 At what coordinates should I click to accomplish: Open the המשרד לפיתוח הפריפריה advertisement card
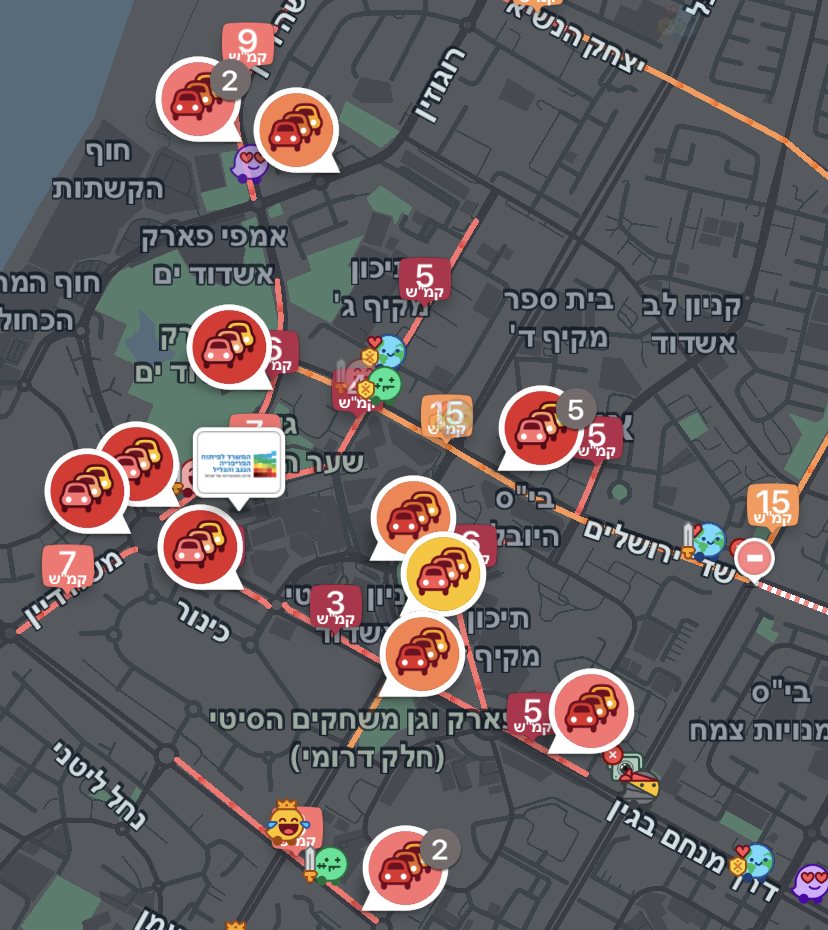tap(240, 460)
